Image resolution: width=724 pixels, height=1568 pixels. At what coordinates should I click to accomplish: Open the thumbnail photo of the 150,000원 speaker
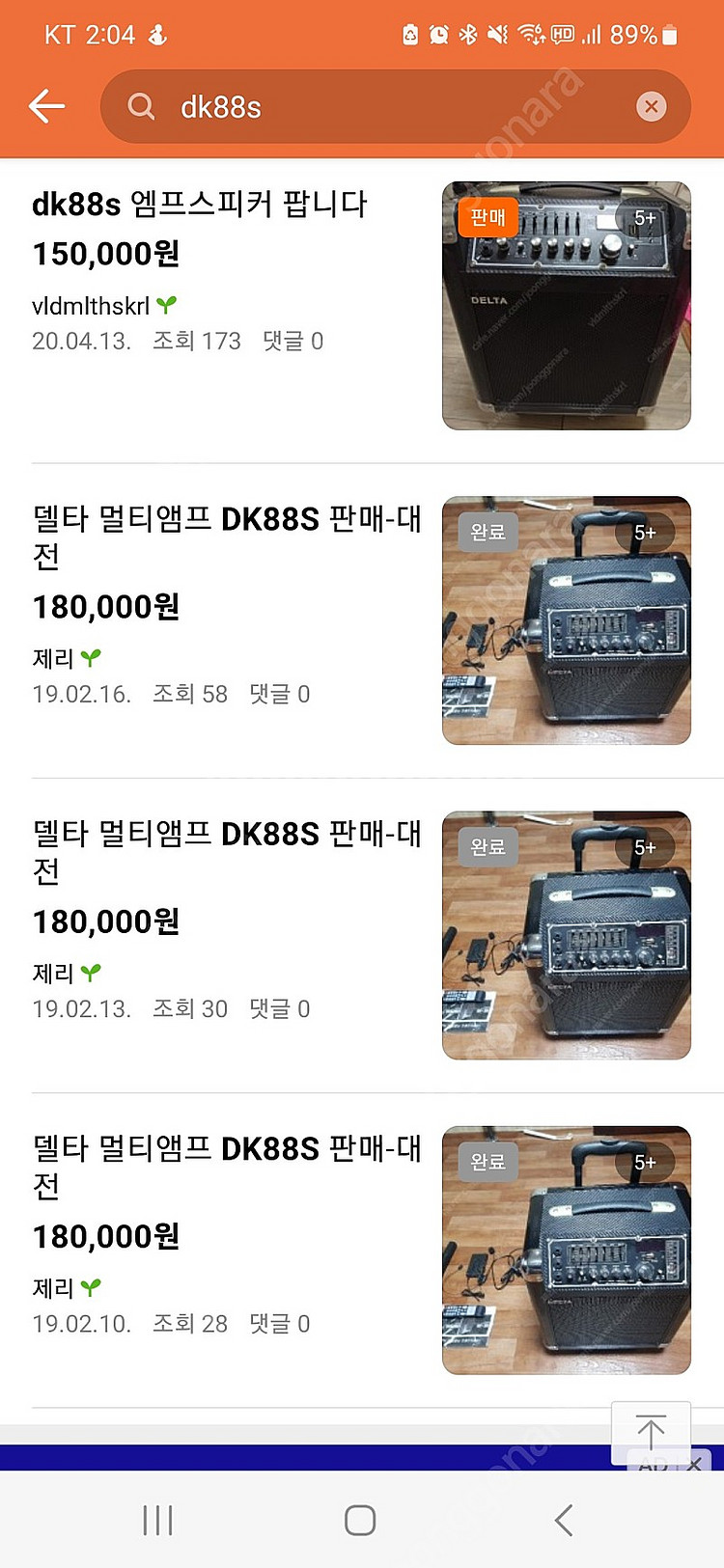[x=566, y=301]
